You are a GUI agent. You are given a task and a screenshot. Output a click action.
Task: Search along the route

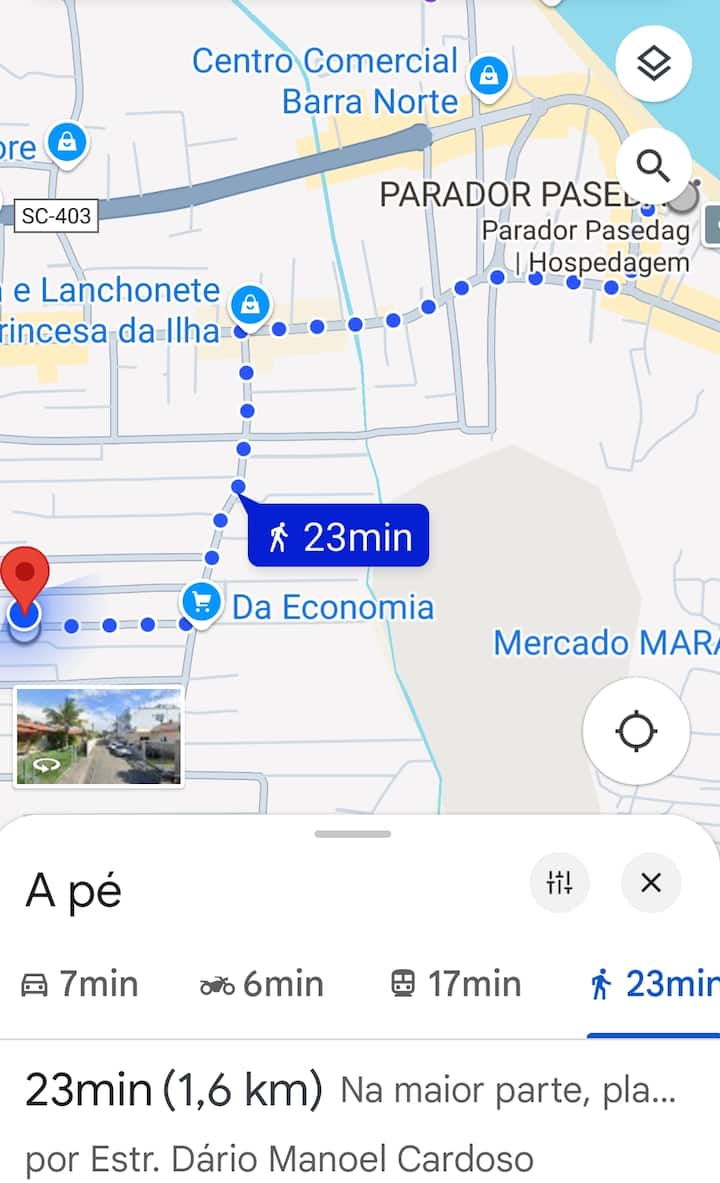[653, 165]
